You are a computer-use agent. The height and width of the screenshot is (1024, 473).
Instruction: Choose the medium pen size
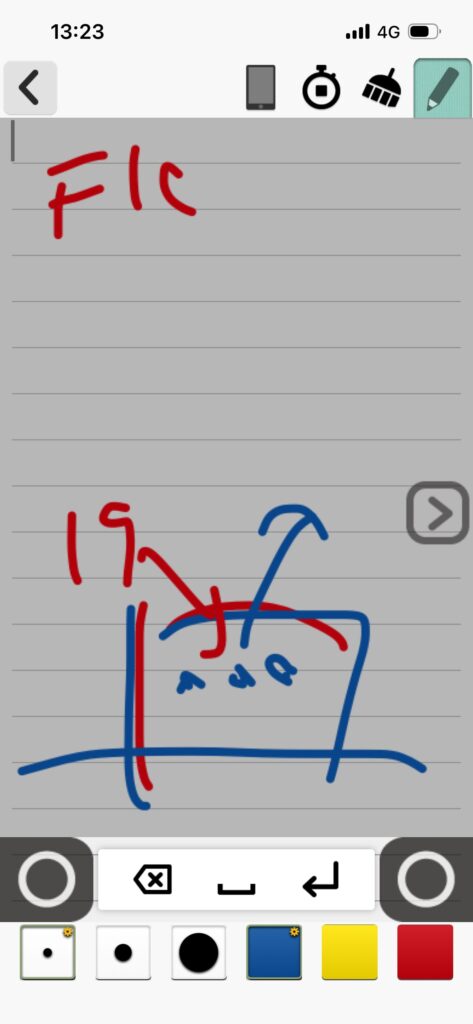(123, 952)
